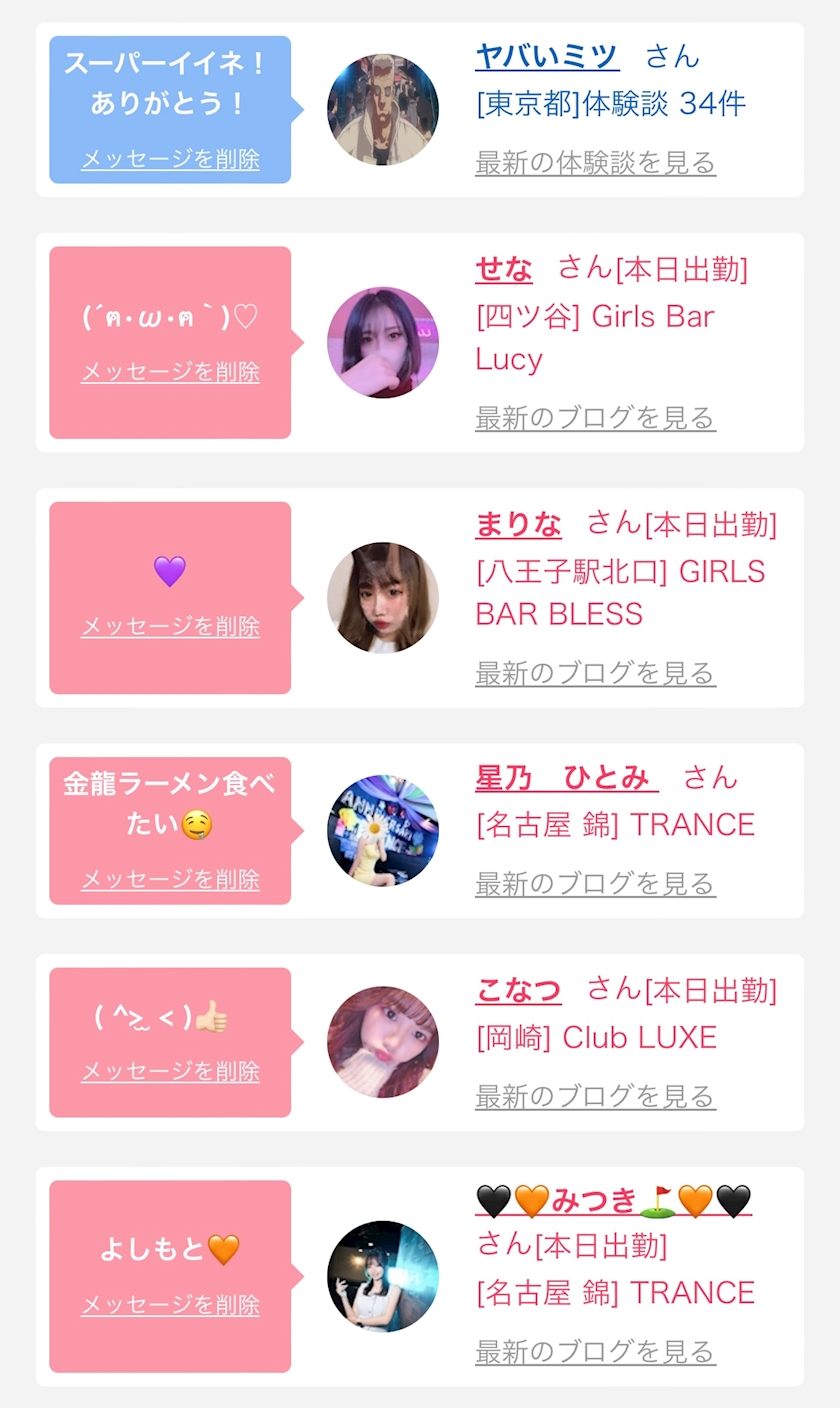Screen dimensions: 840x1408
Task: Open せな's profile name link
Action: pos(504,268)
